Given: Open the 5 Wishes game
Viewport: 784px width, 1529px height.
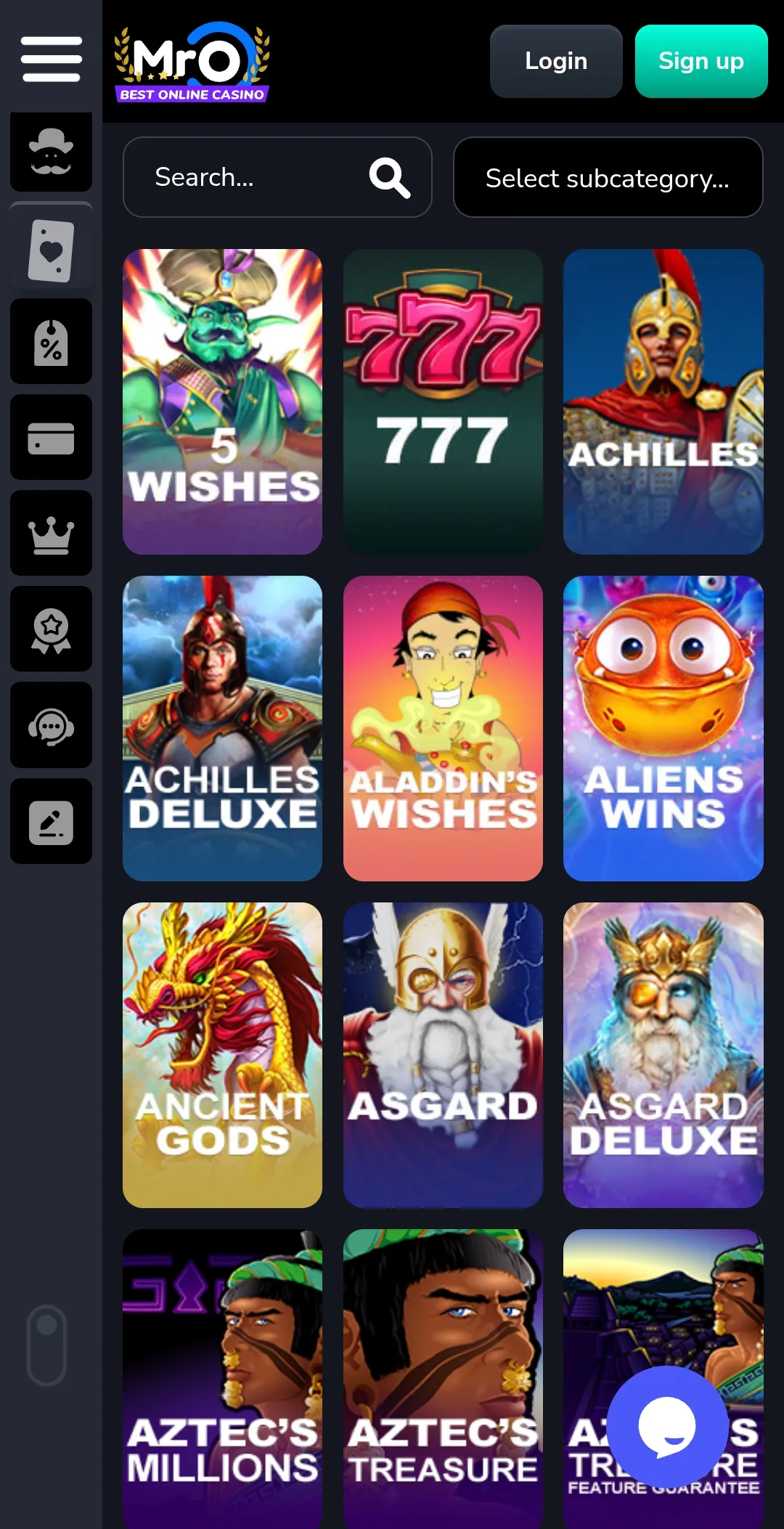Looking at the screenshot, I should pyautogui.click(x=222, y=401).
